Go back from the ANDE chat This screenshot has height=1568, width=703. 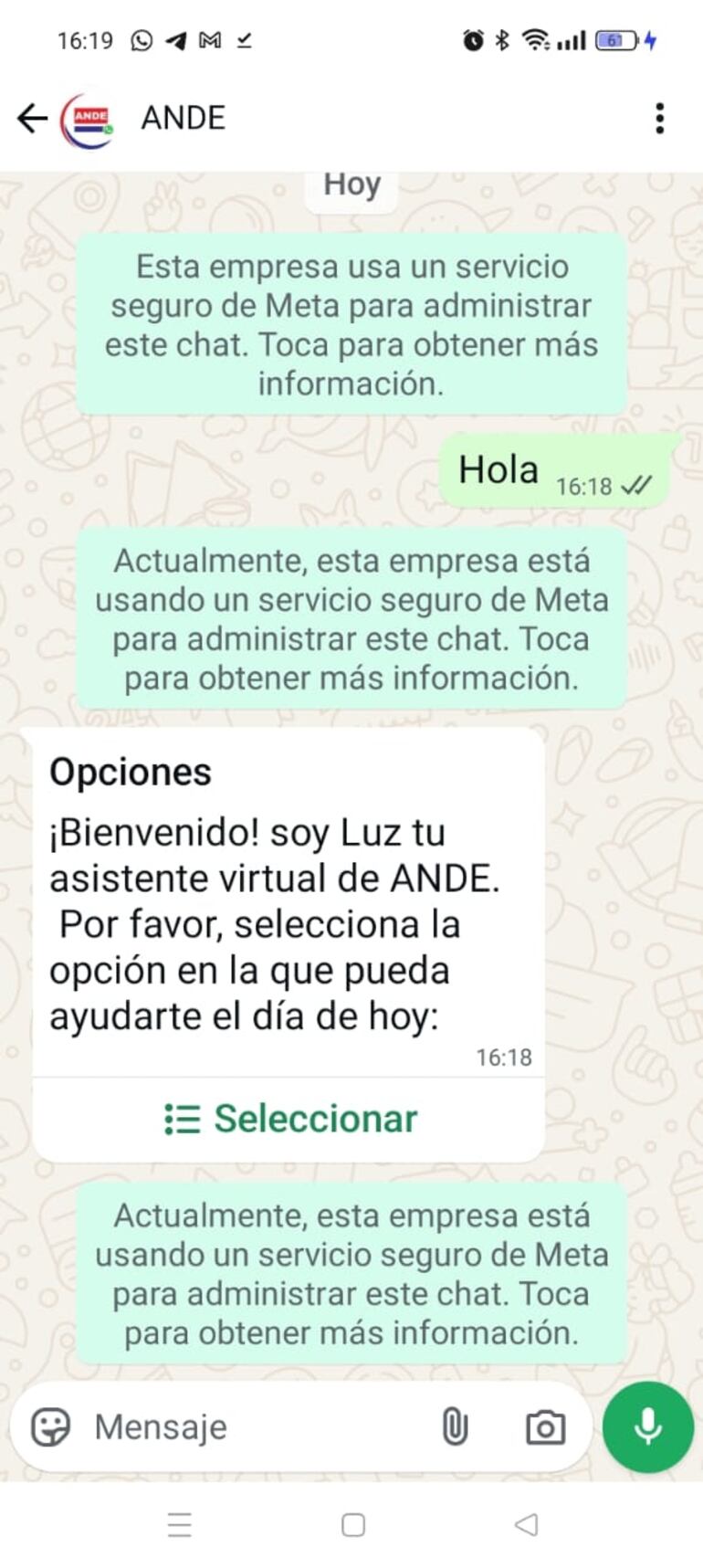(32, 118)
